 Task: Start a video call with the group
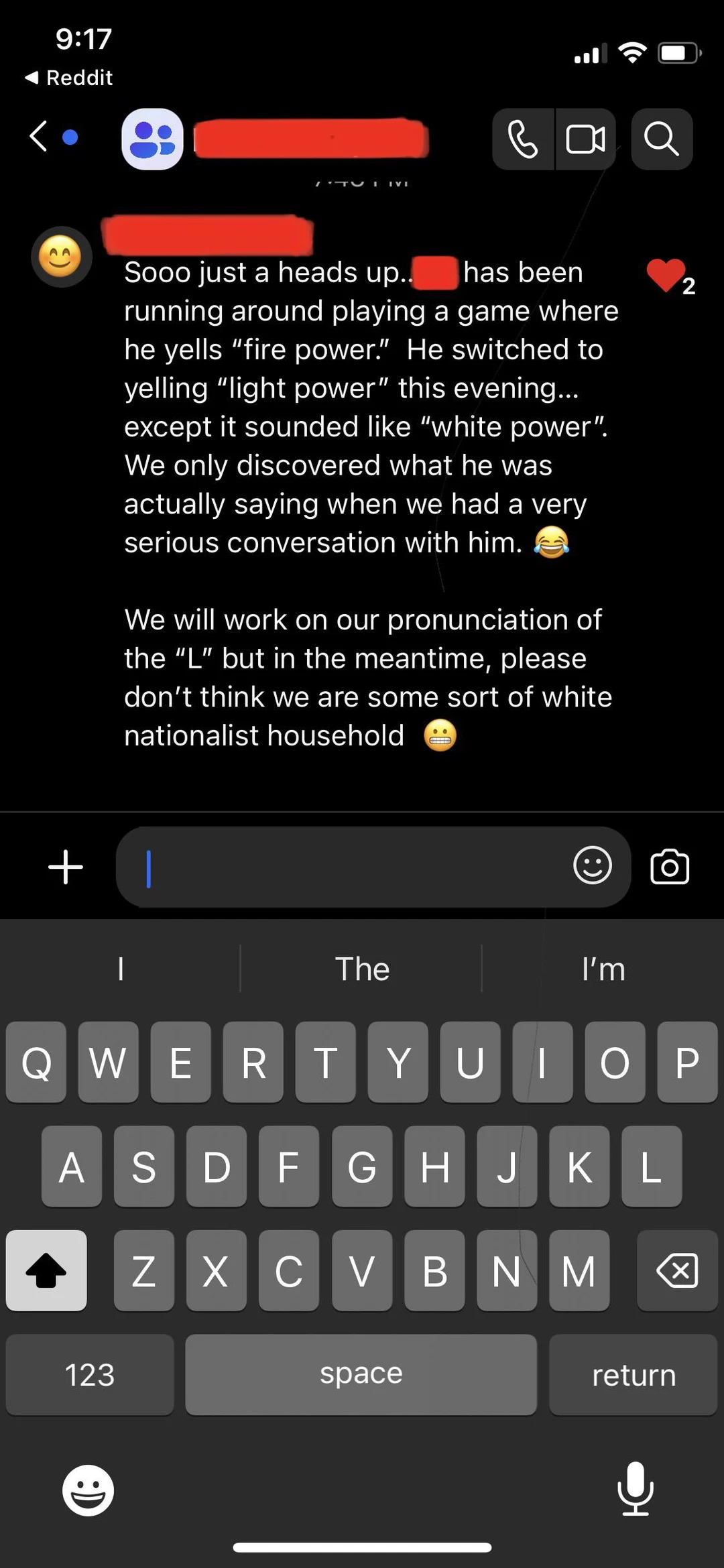(x=586, y=139)
